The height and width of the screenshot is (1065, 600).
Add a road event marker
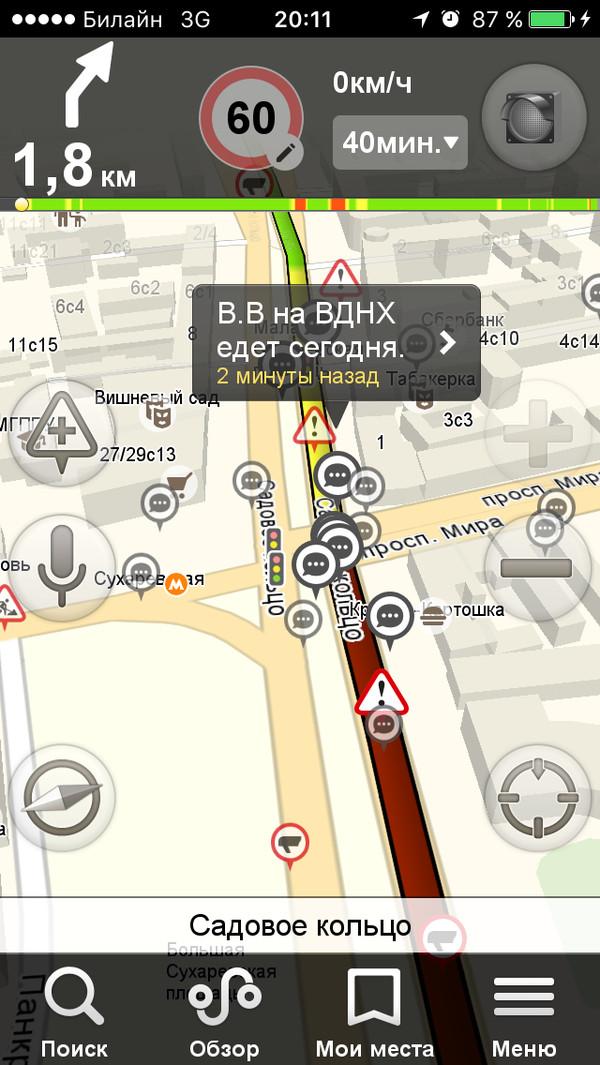[61, 434]
